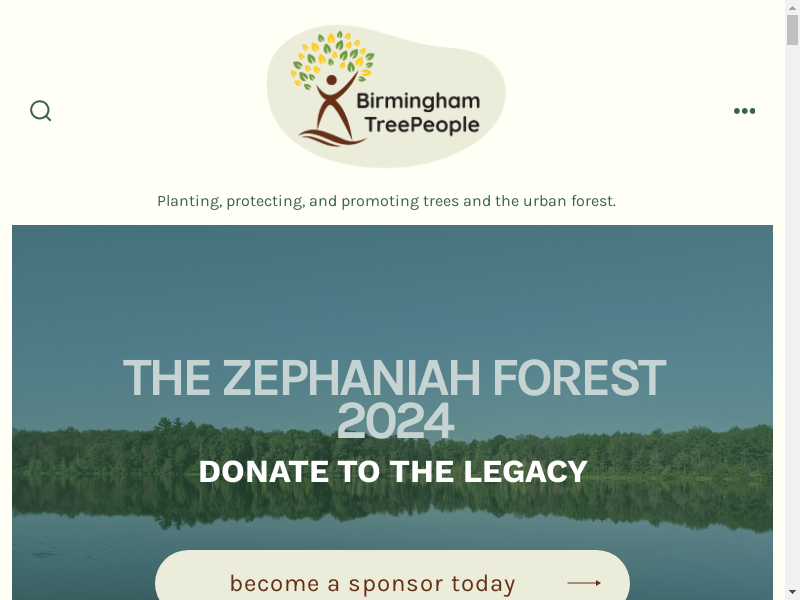Go to Birmingham TreePeople home via logo

click(386, 97)
